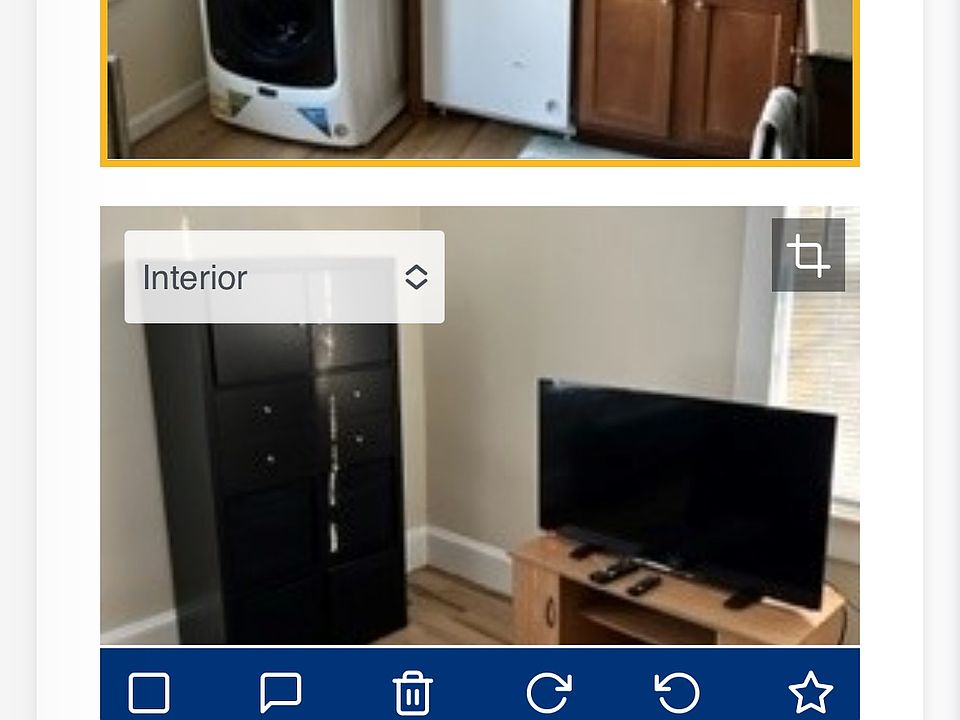Open the kitchen photo with the yellow border
The height and width of the screenshot is (720, 960).
click(480, 80)
